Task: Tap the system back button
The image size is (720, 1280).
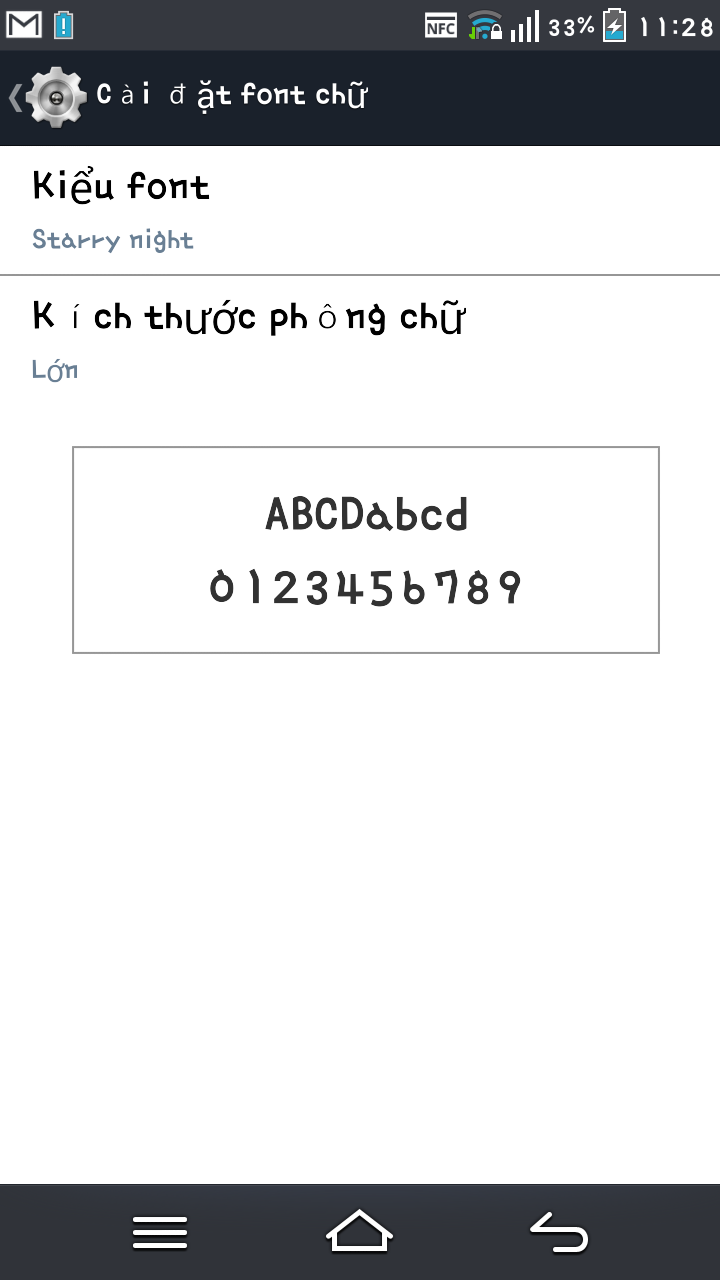Action: pos(559,1232)
